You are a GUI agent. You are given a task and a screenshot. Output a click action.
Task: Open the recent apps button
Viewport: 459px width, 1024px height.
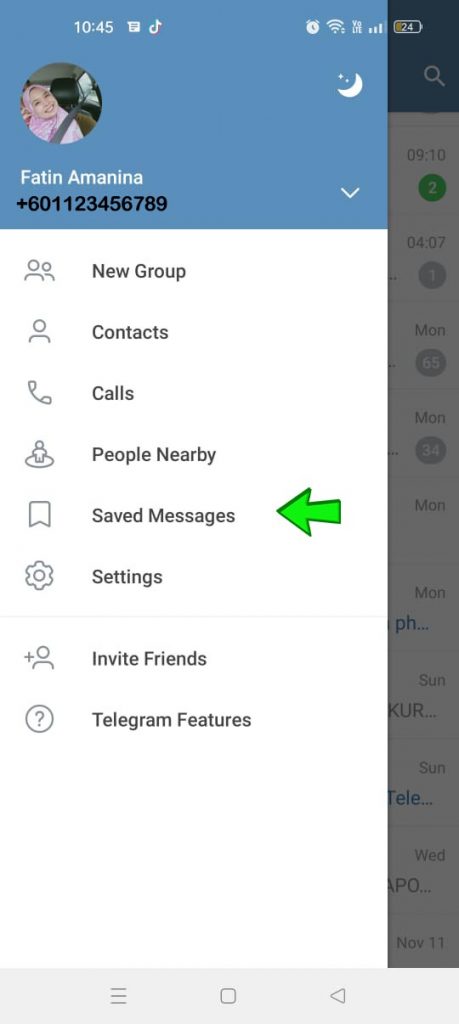(x=118, y=995)
